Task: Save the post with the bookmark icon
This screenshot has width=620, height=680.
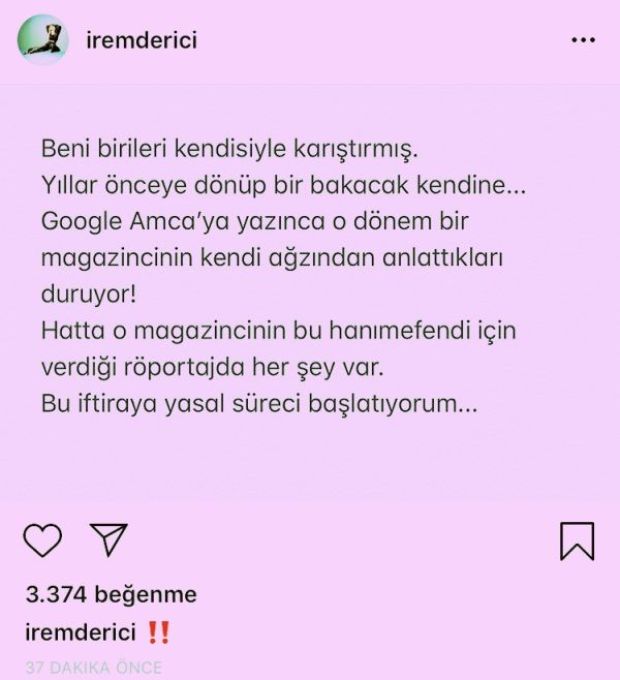Action: coord(577,541)
